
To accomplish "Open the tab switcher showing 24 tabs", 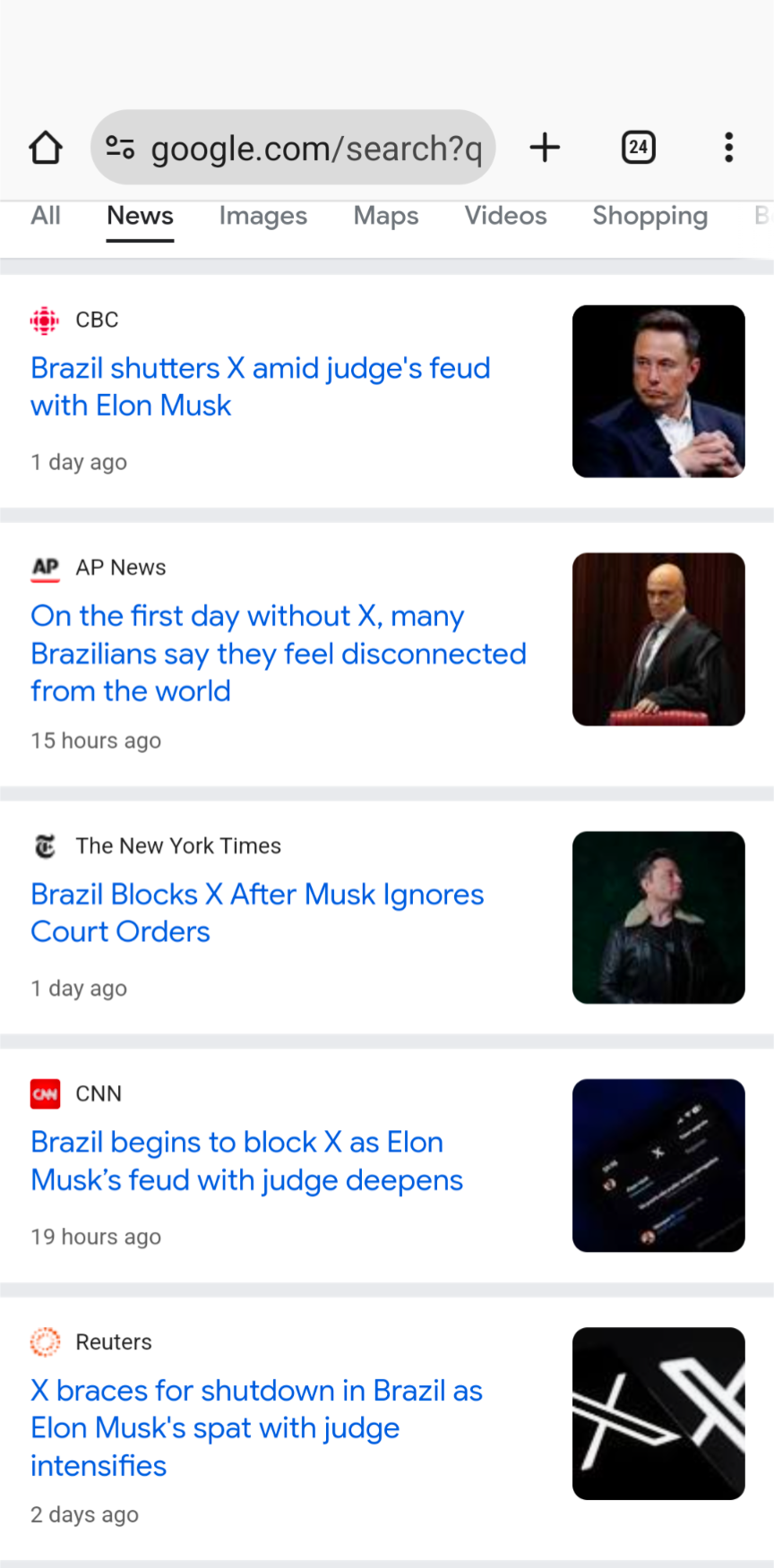I will pyautogui.click(x=639, y=148).
